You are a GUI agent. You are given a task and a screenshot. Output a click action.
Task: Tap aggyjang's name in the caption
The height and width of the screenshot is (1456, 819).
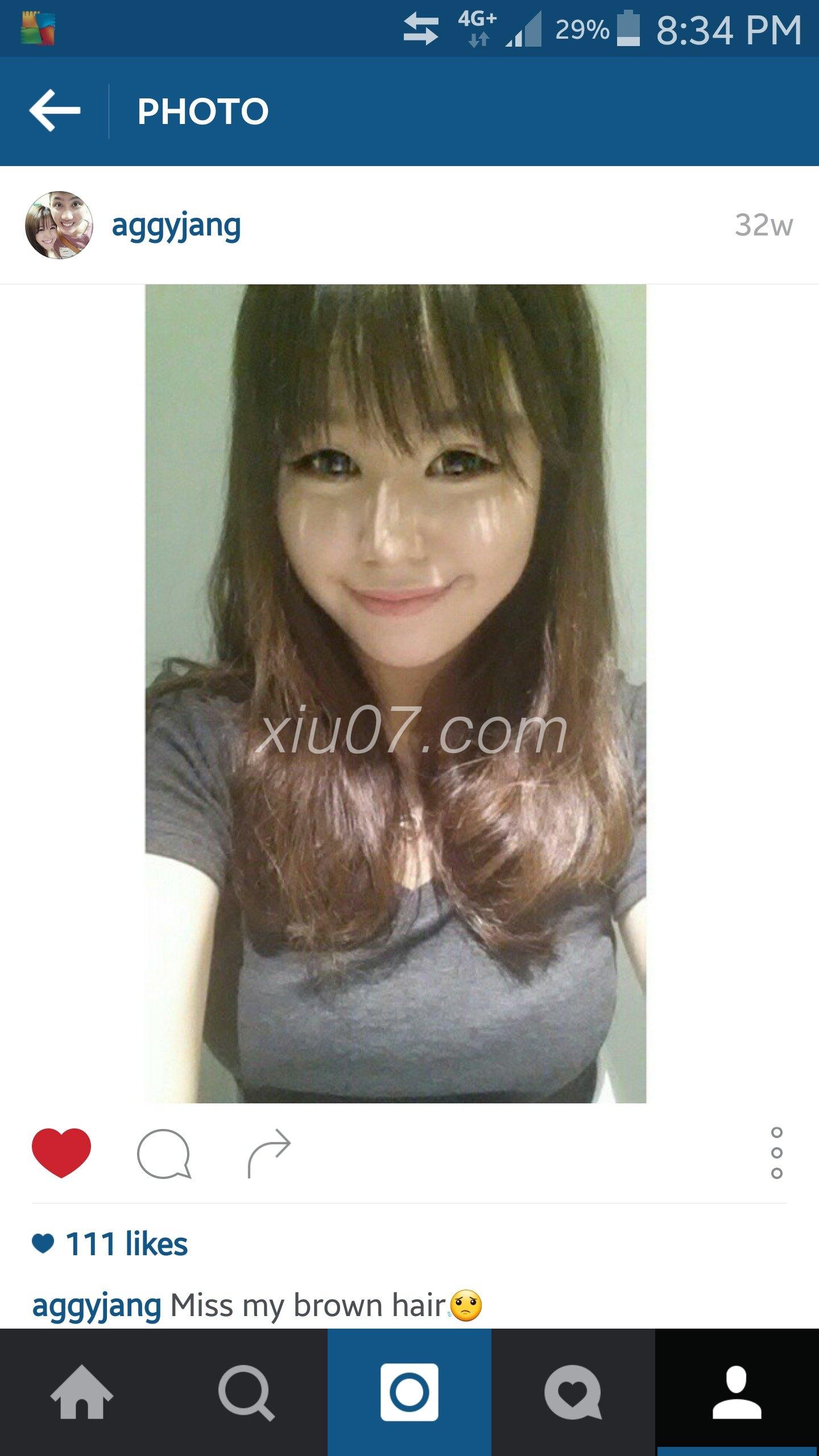click(x=97, y=1306)
